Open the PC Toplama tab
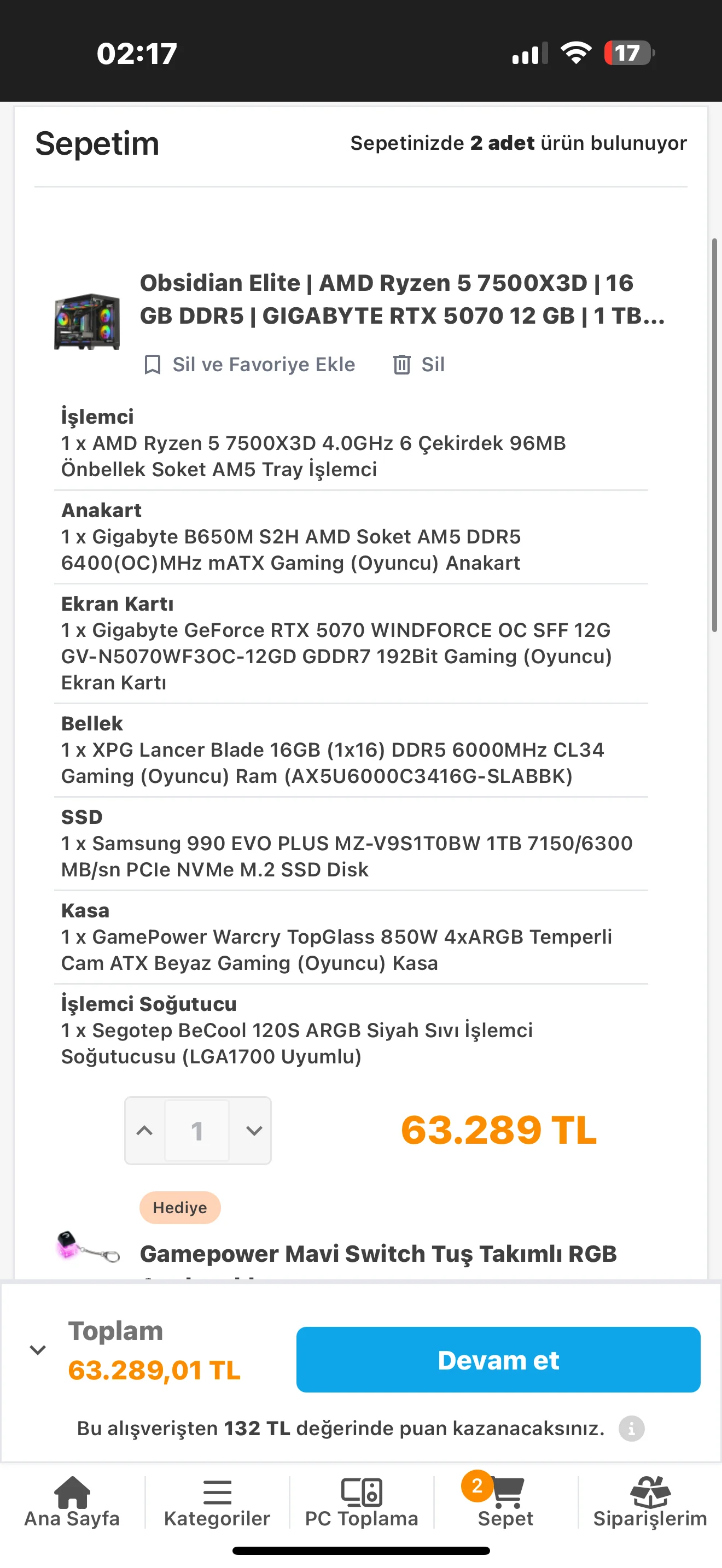 point(362,1502)
